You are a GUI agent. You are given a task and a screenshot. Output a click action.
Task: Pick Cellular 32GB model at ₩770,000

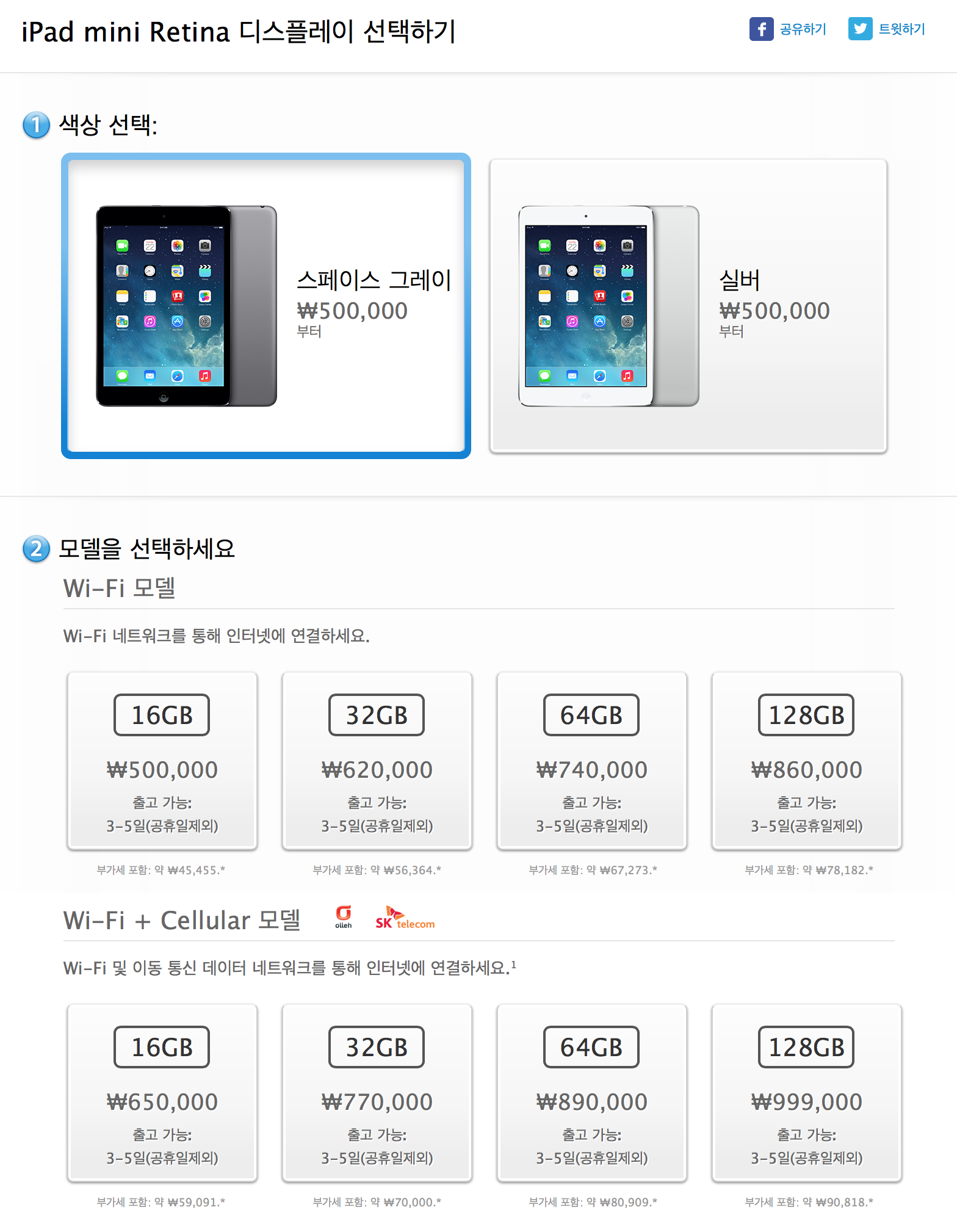[377, 1092]
